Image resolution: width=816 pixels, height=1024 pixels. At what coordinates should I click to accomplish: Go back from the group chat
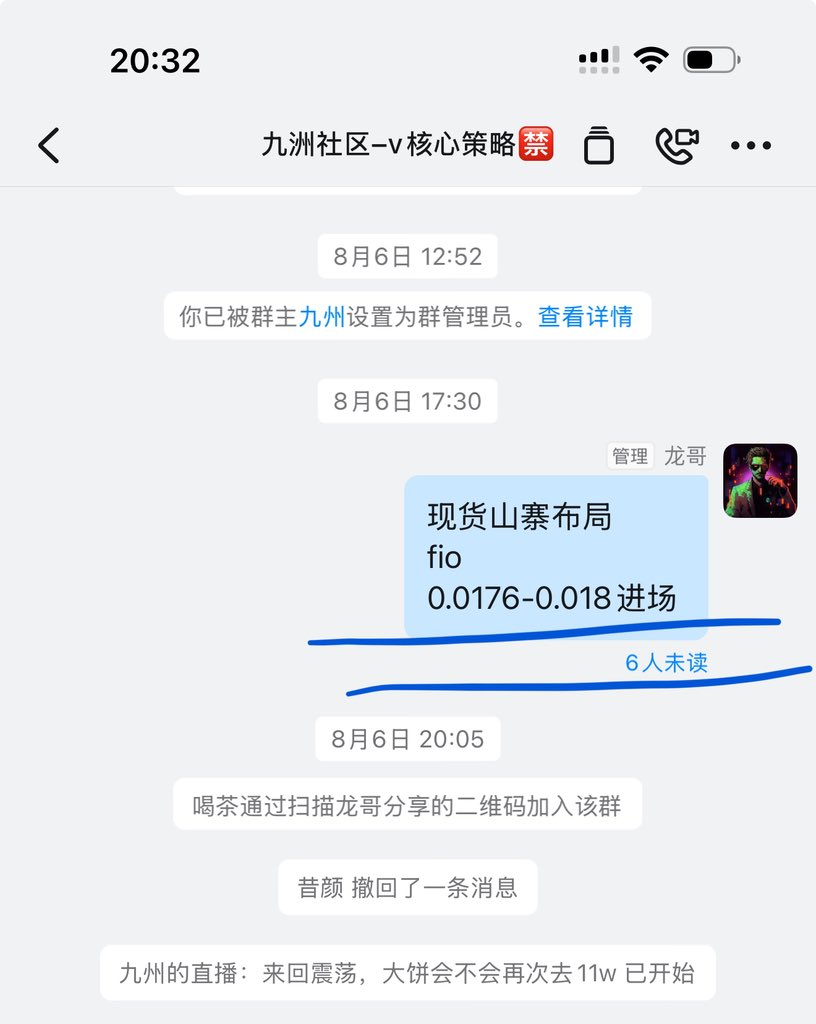[48, 145]
